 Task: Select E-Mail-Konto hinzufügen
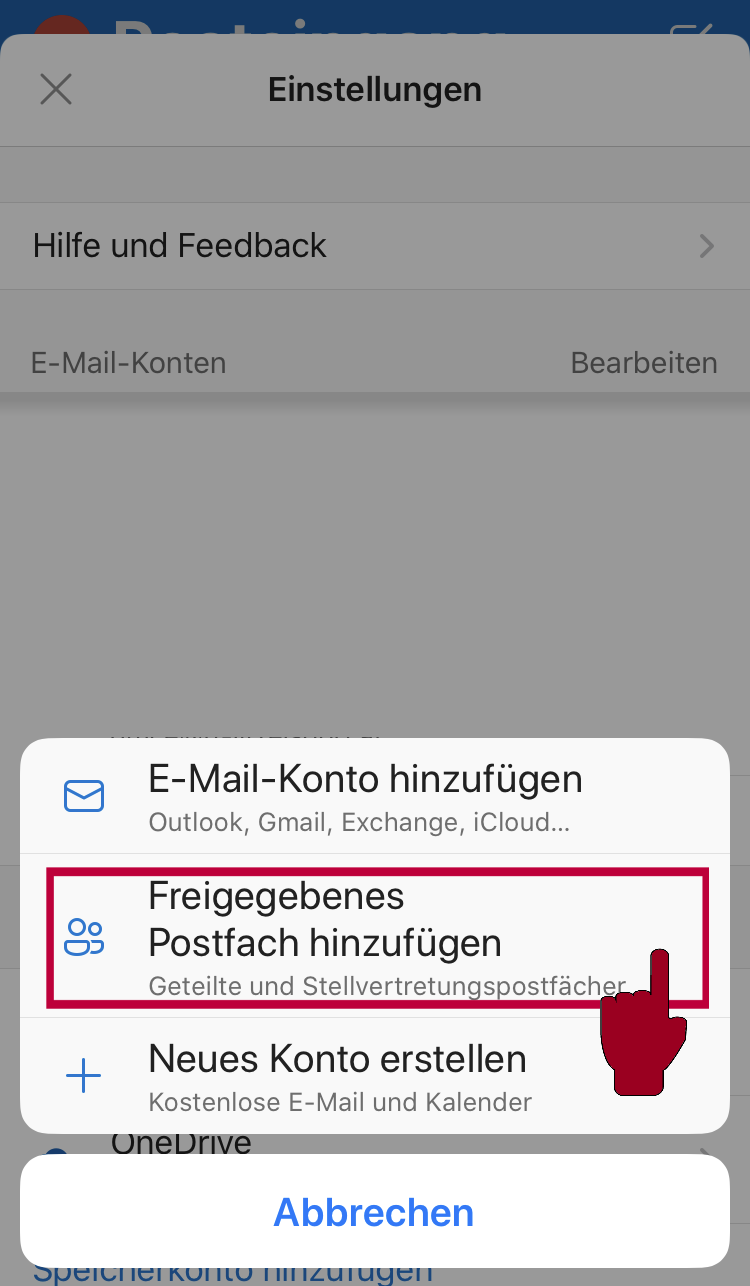click(x=365, y=797)
